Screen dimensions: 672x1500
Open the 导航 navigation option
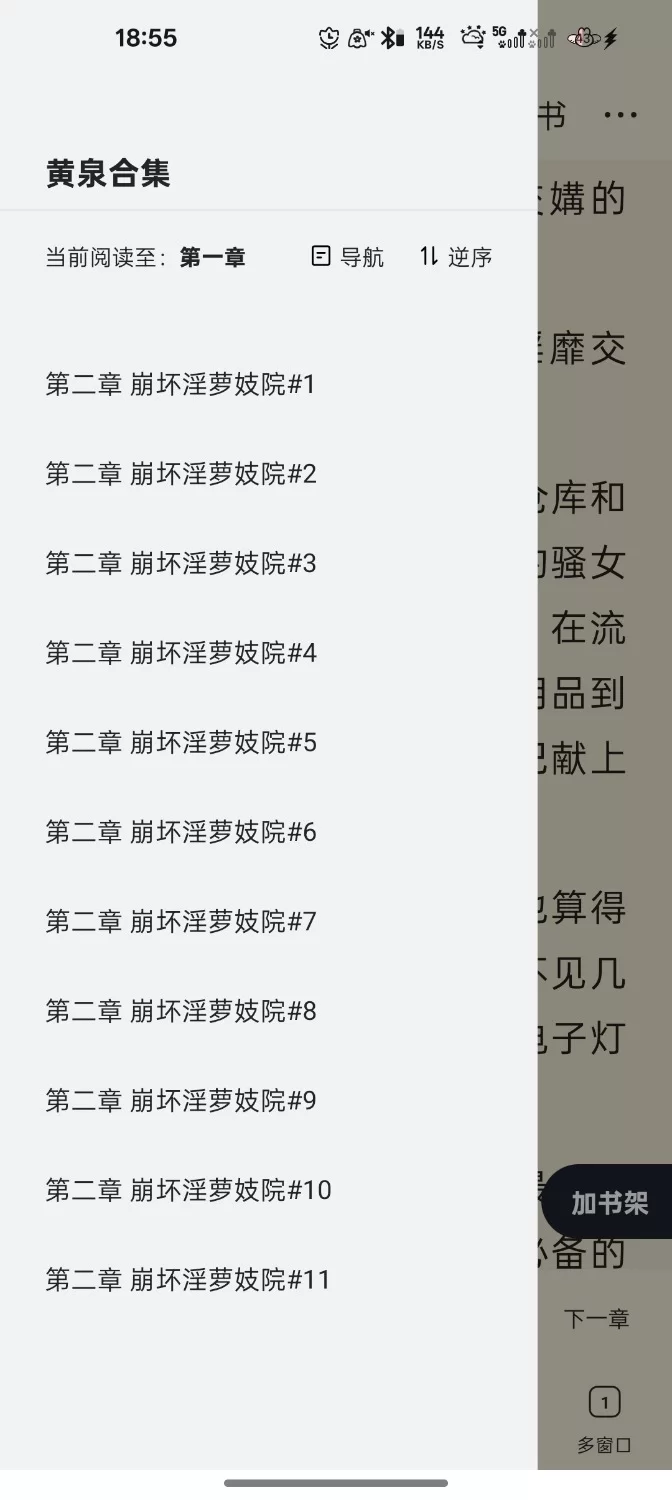[348, 257]
